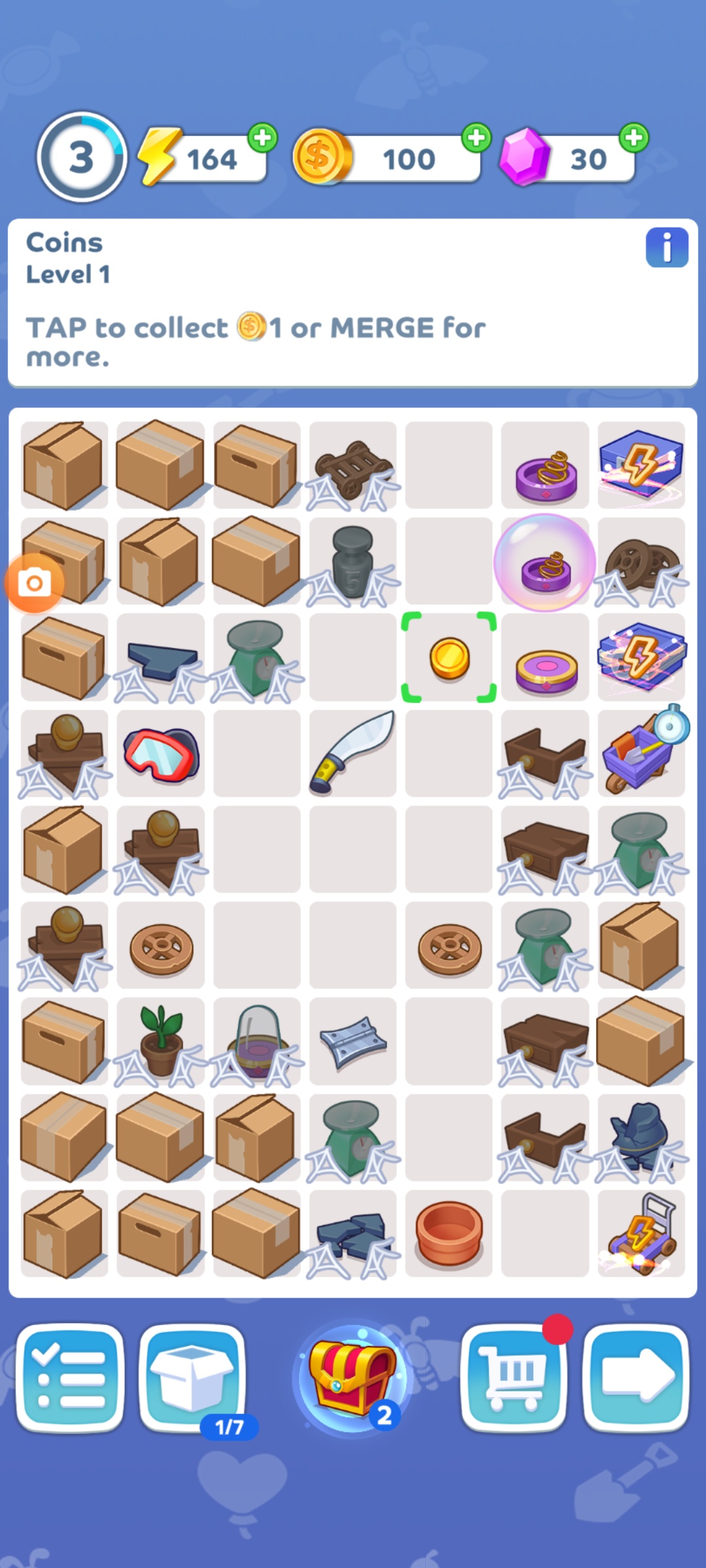This screenshot has width=706, height=1568.
Task: Tap the orange camera screenshot button
Action: click(35, 583)
